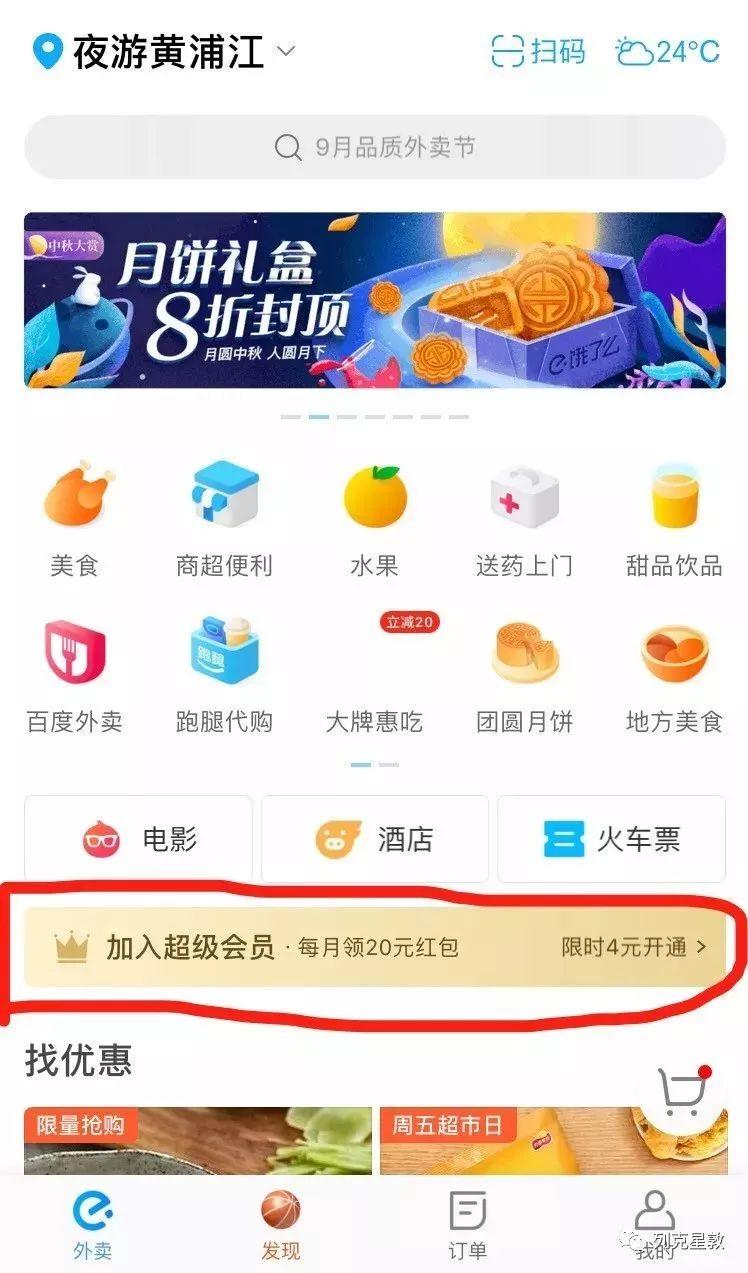Open the 电影 movies button
This screenshot has height=1273, width=748.
pos(136,840)
